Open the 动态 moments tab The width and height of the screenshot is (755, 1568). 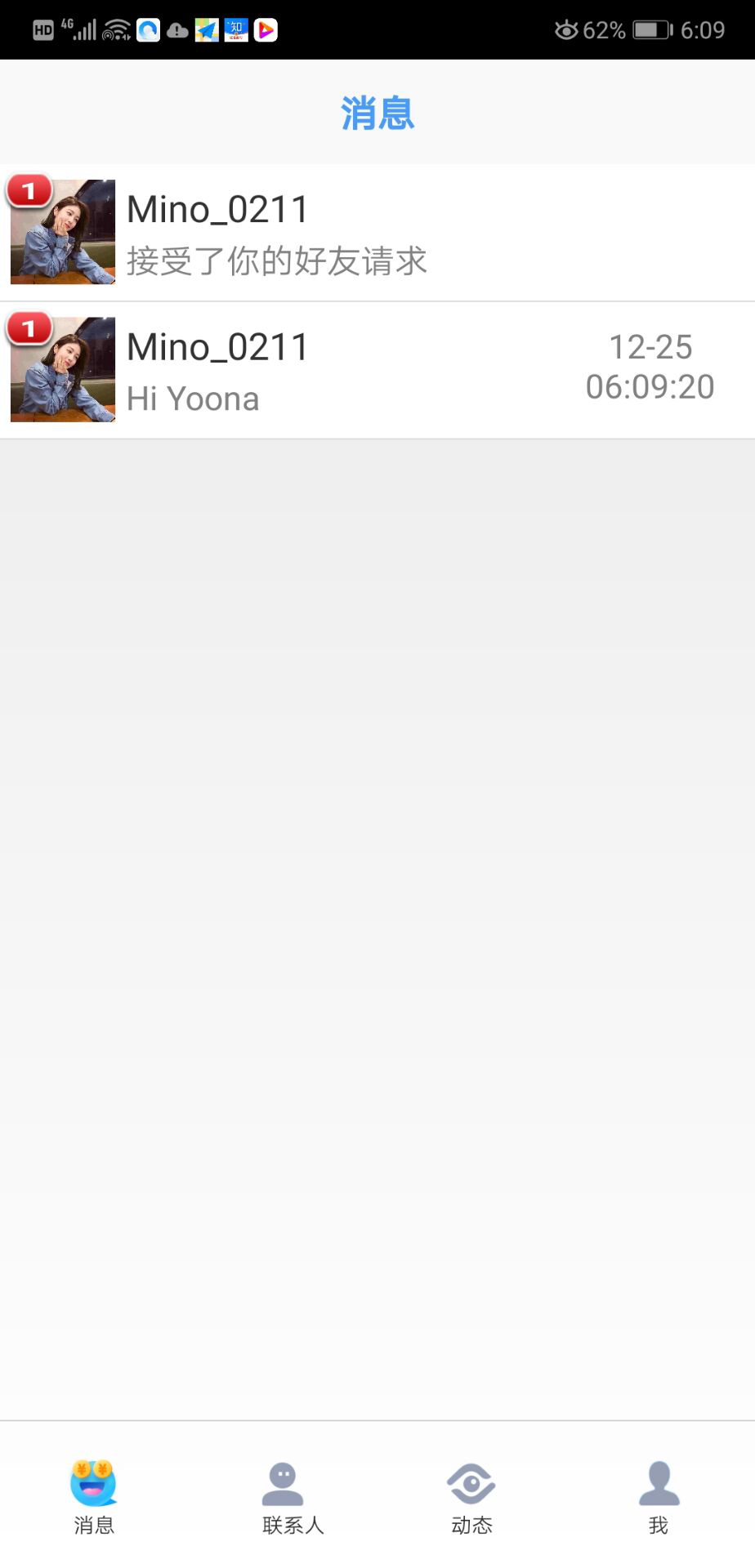pyautogui.click(x=471, y=1496)
